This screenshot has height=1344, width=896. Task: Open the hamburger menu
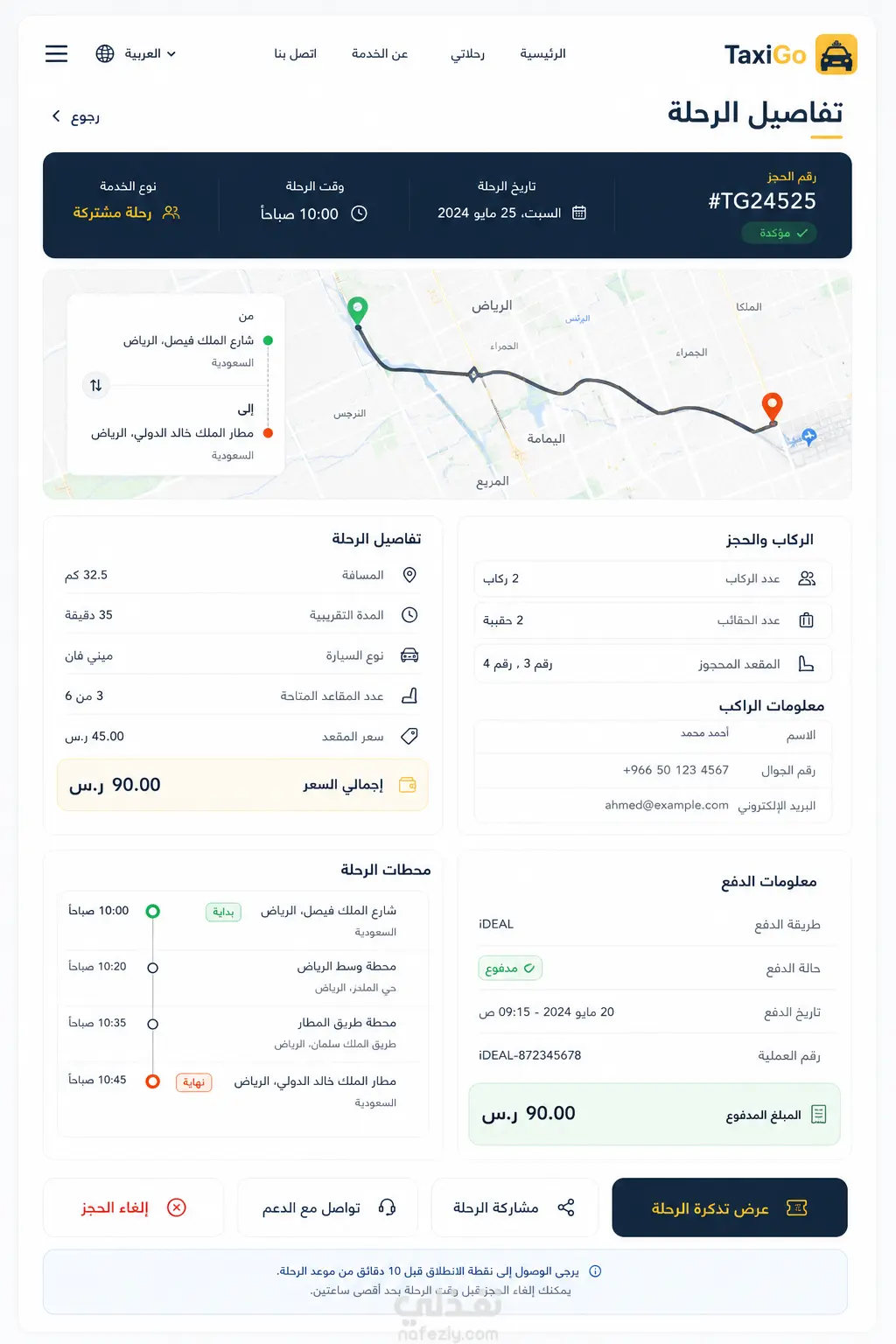[57, 54]
